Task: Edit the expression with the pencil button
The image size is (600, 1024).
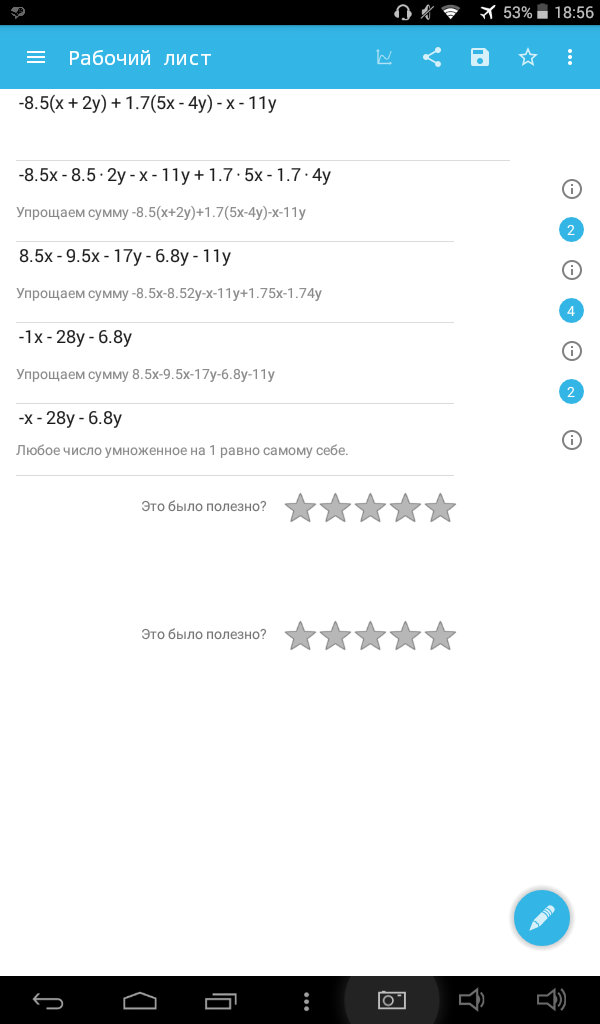Action: 542,917
